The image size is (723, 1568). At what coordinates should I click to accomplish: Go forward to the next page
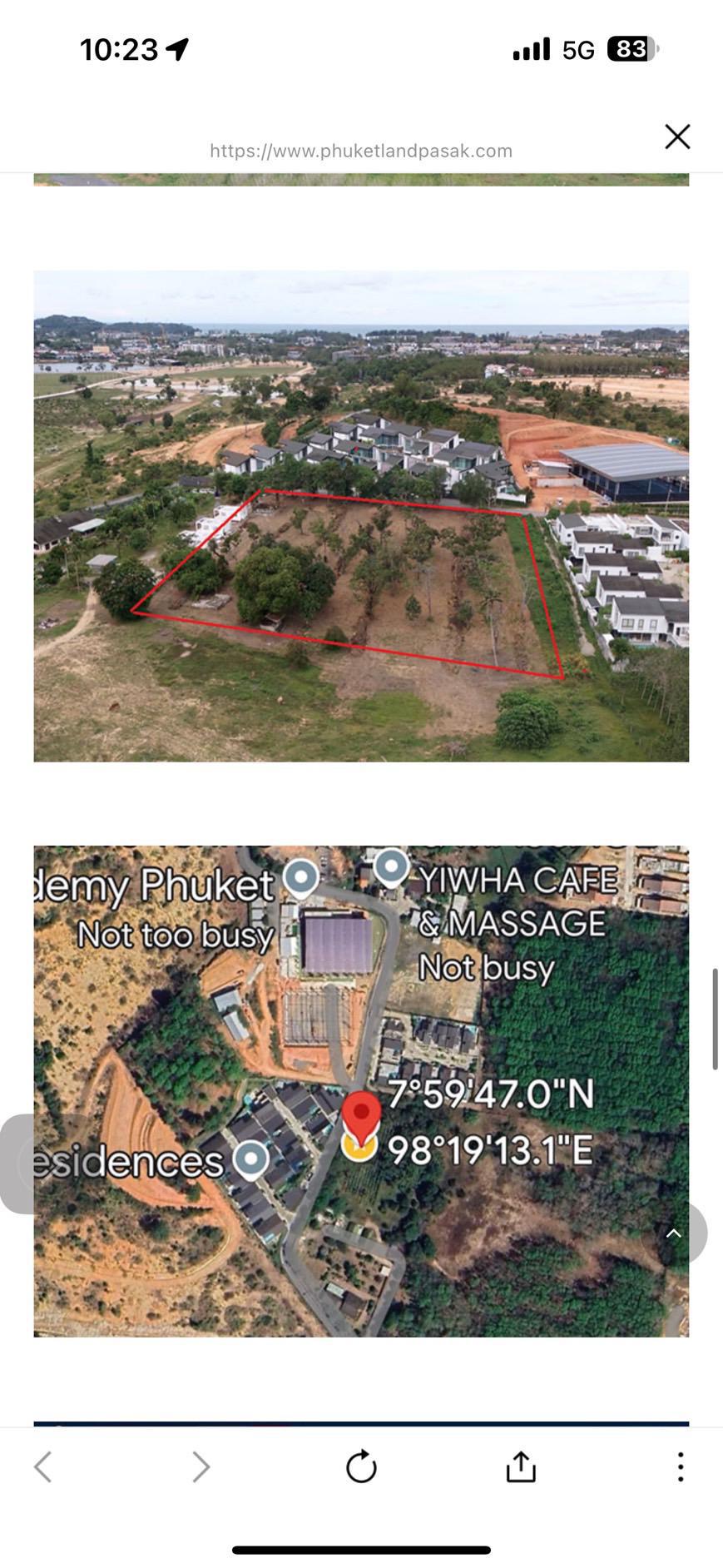tap(201, 1466)
